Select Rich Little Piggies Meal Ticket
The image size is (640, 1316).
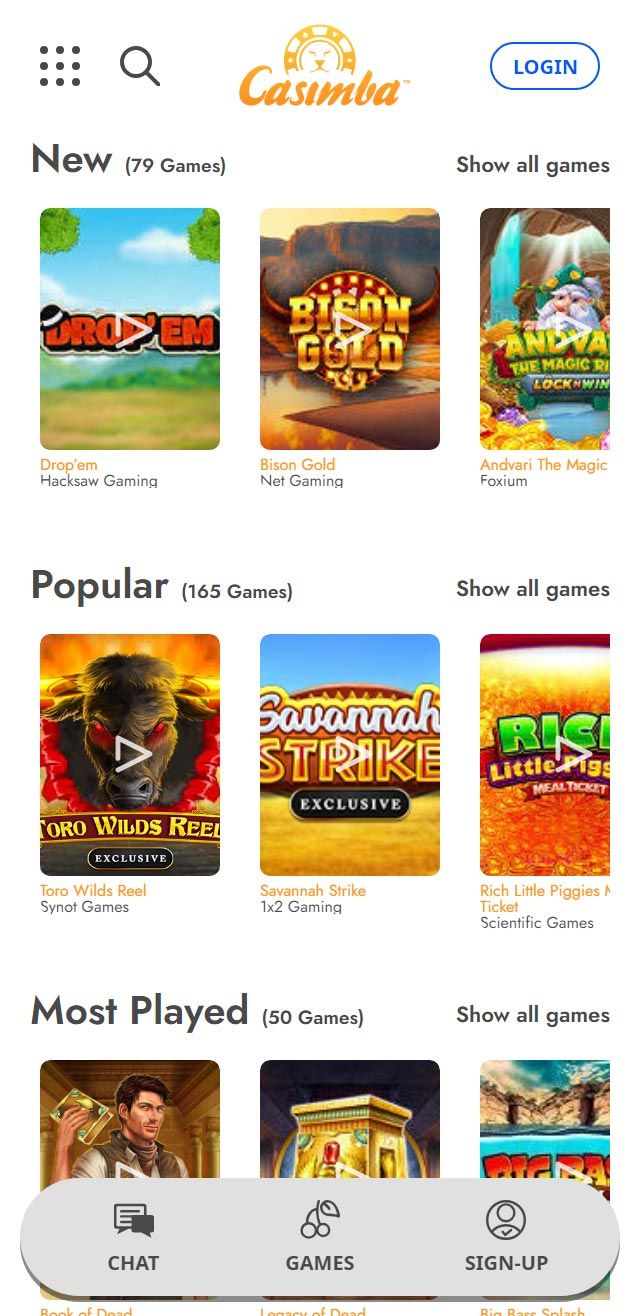545,755
